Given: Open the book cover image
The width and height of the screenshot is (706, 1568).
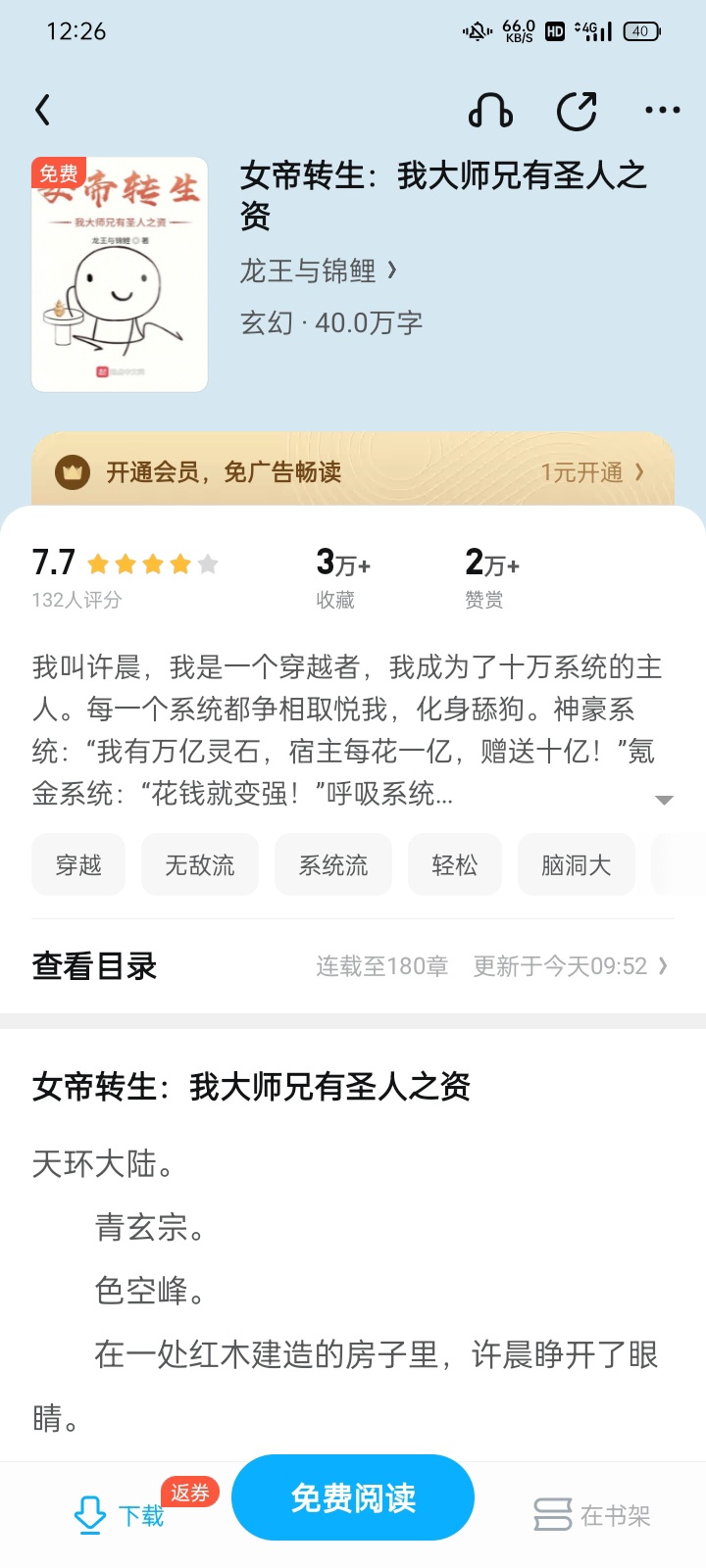Looking at the screenshot, I should click(120, 274).
